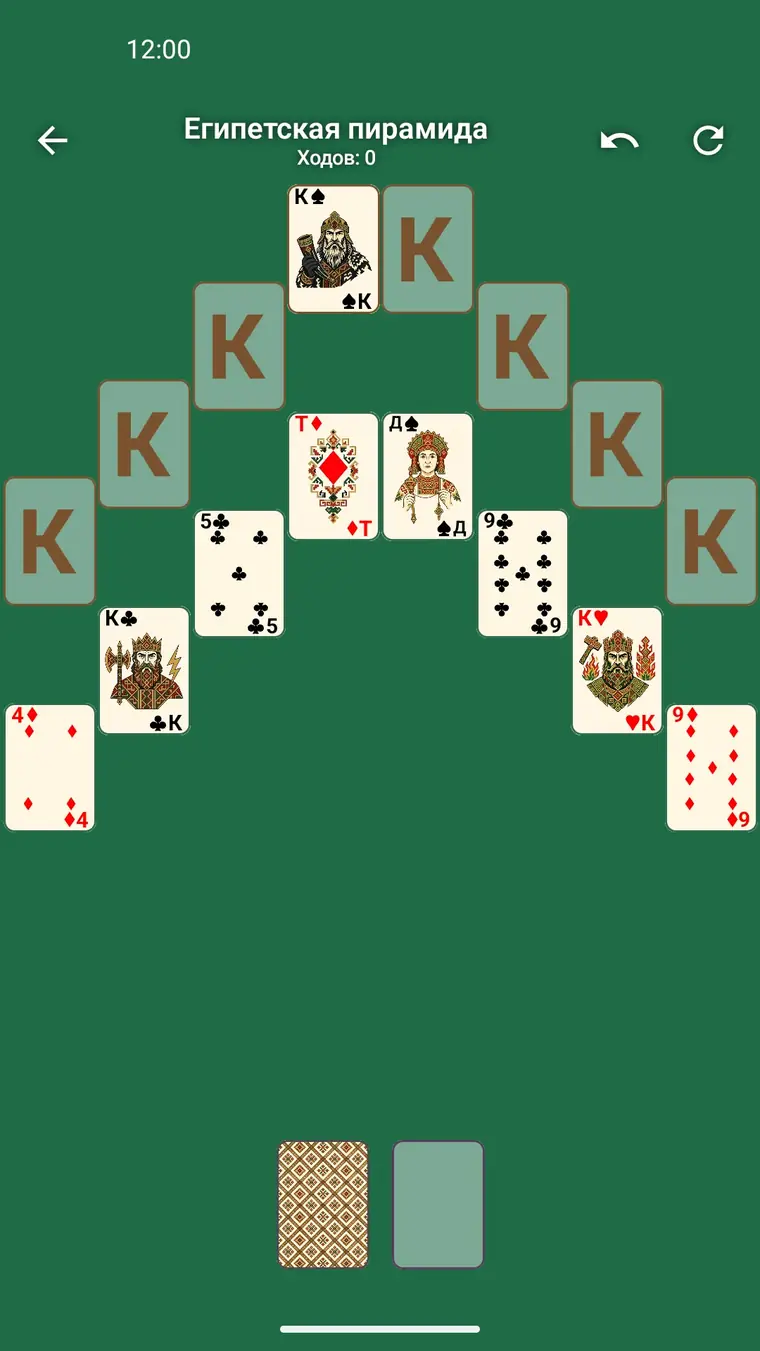This screenshot has width=760, height=1351.
Task: Restart the game with the refresh icon
Action: pos(708,141)
